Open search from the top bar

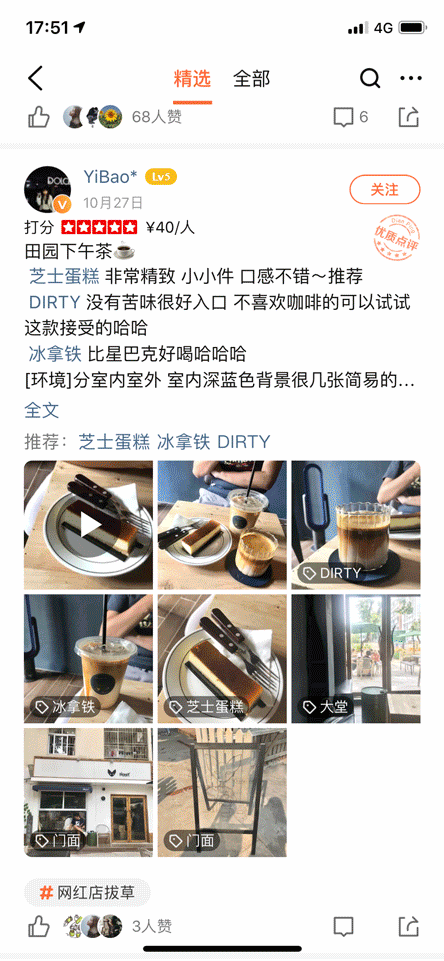point(370,79)
